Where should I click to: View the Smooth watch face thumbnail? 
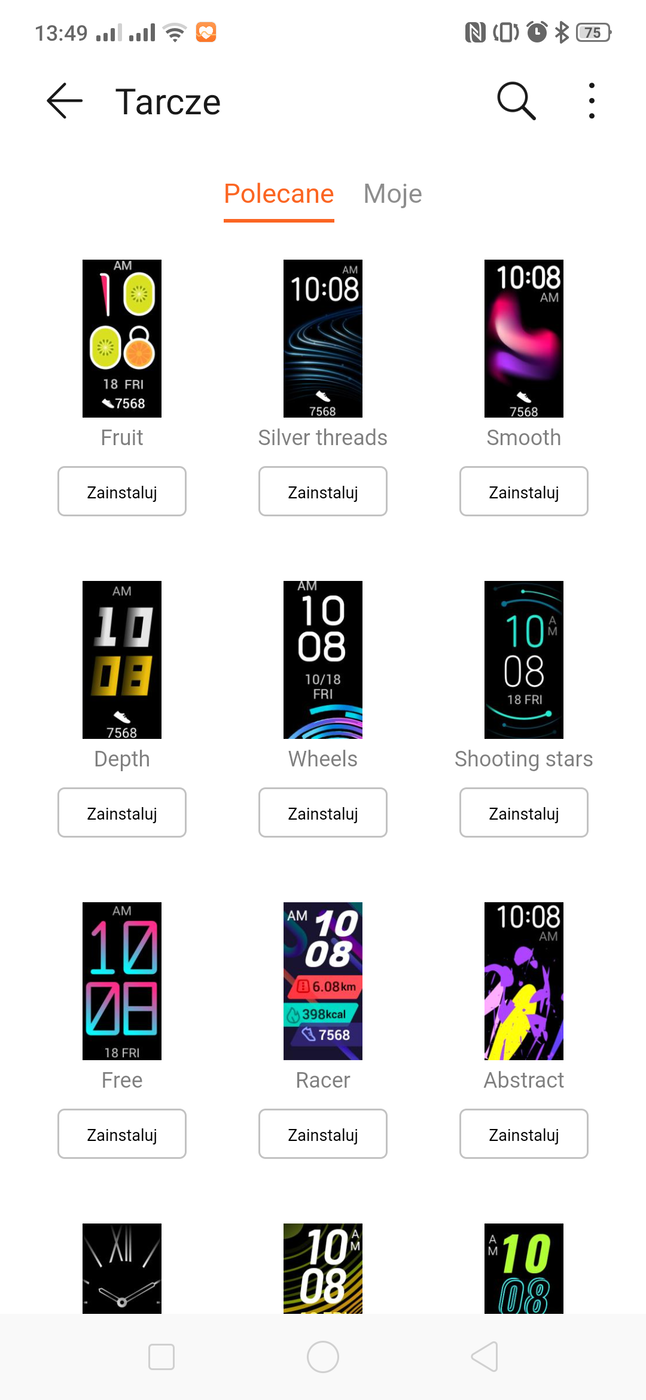pyautogui.click(x=524, y=338)
